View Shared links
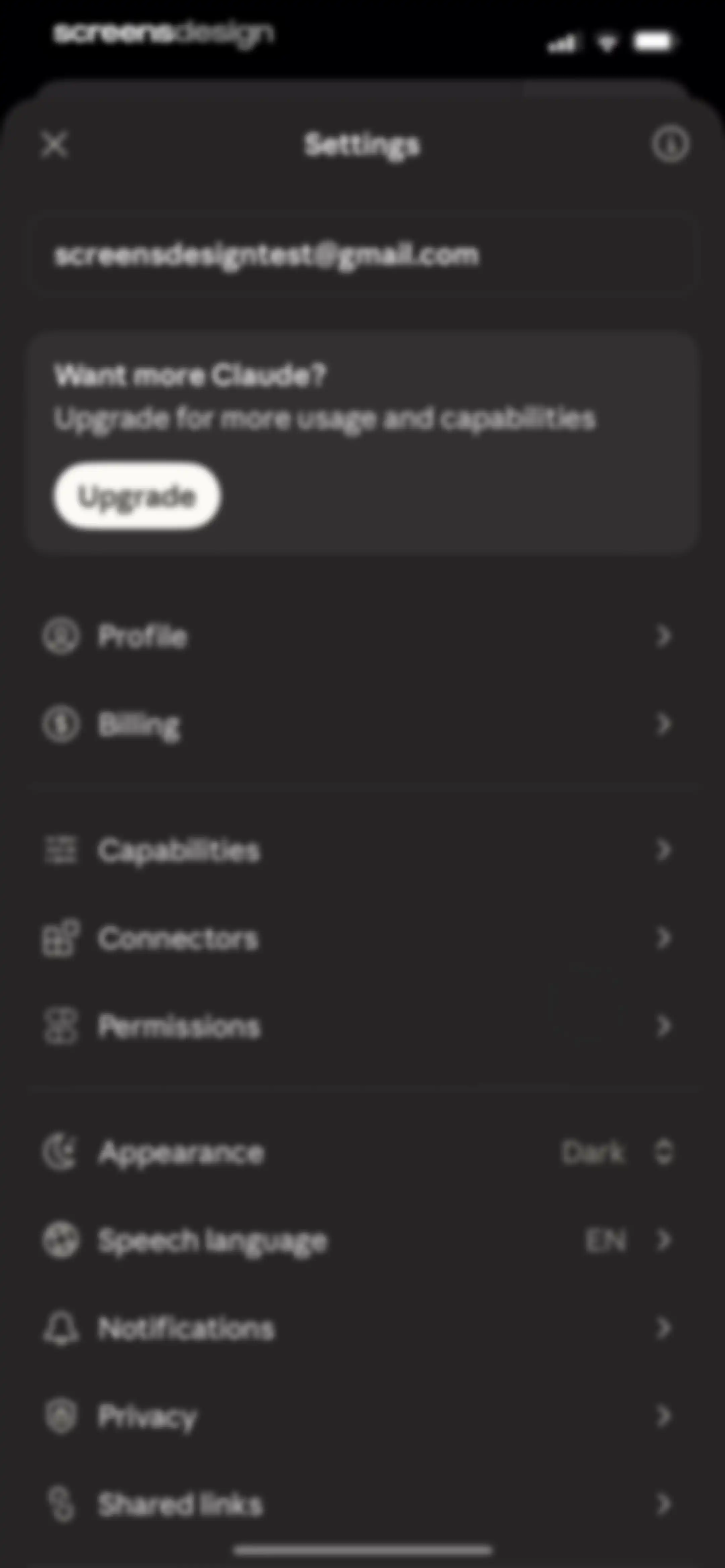 (x=361, y=1504)
